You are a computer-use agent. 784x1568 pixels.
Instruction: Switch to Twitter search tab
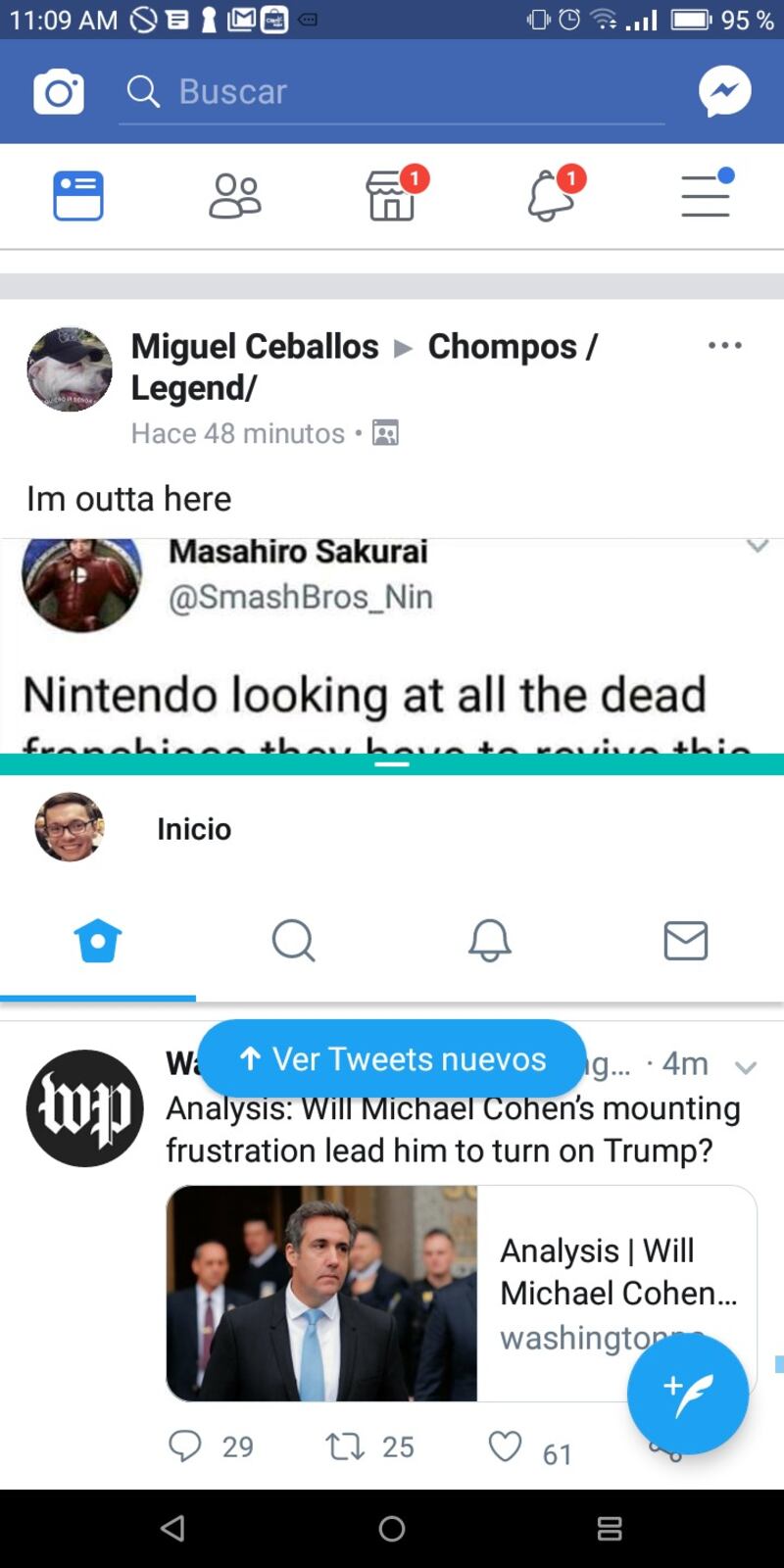click(x=293, y=941)
